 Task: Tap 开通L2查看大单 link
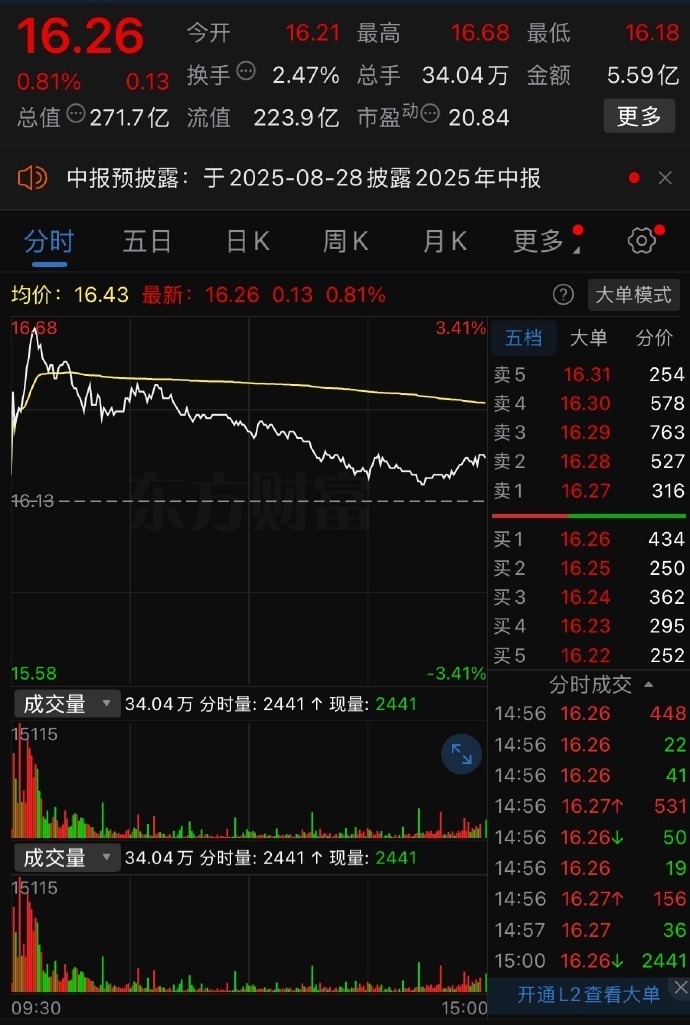[588, 994]
